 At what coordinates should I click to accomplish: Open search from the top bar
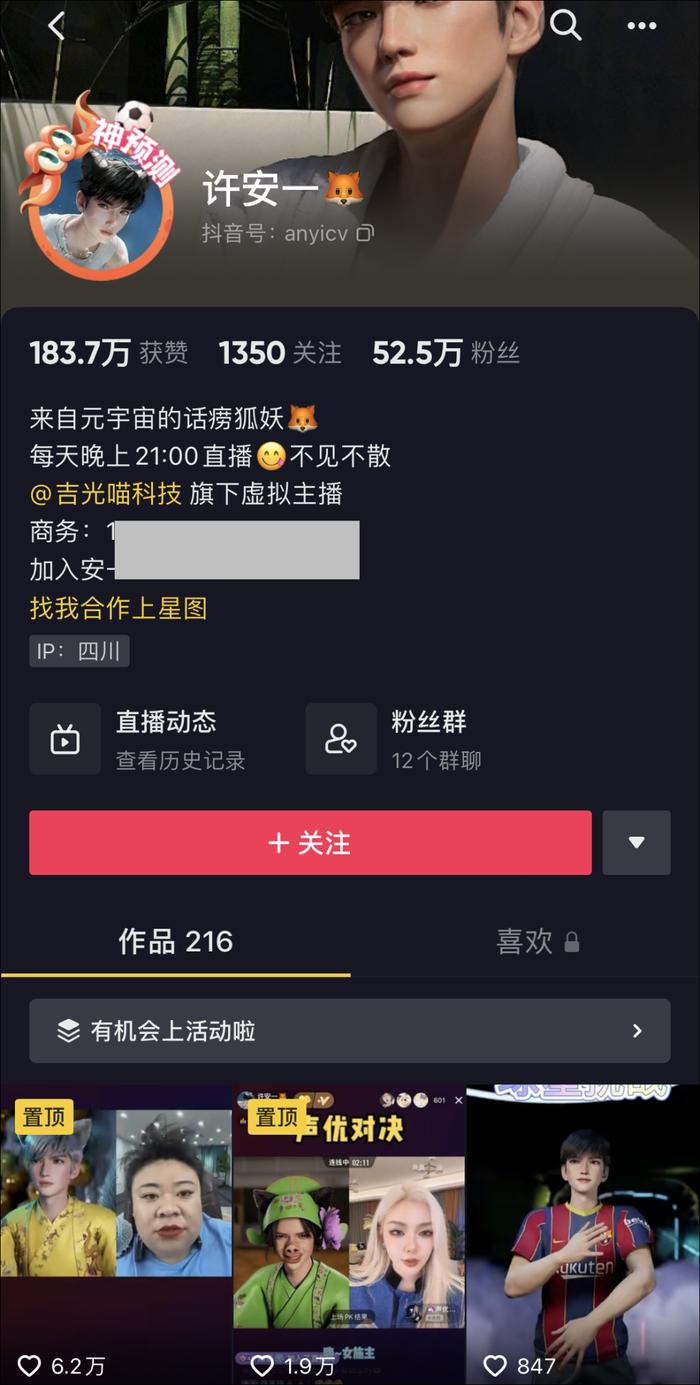pos(565,26)
